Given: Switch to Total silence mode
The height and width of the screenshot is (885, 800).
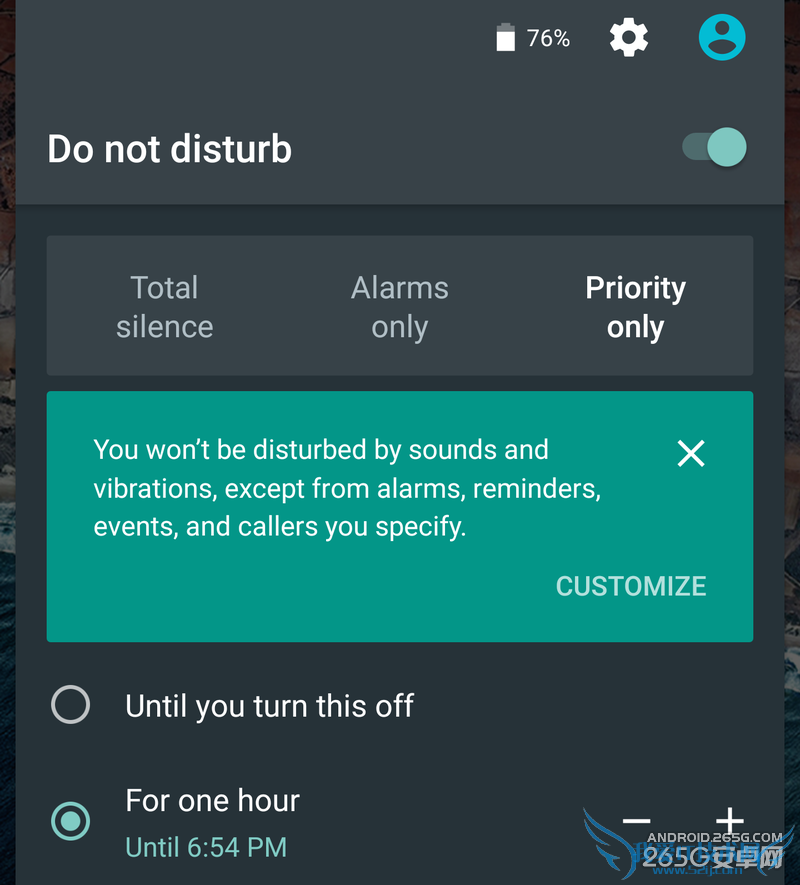Looking at the screenshot, I should 164,306.
